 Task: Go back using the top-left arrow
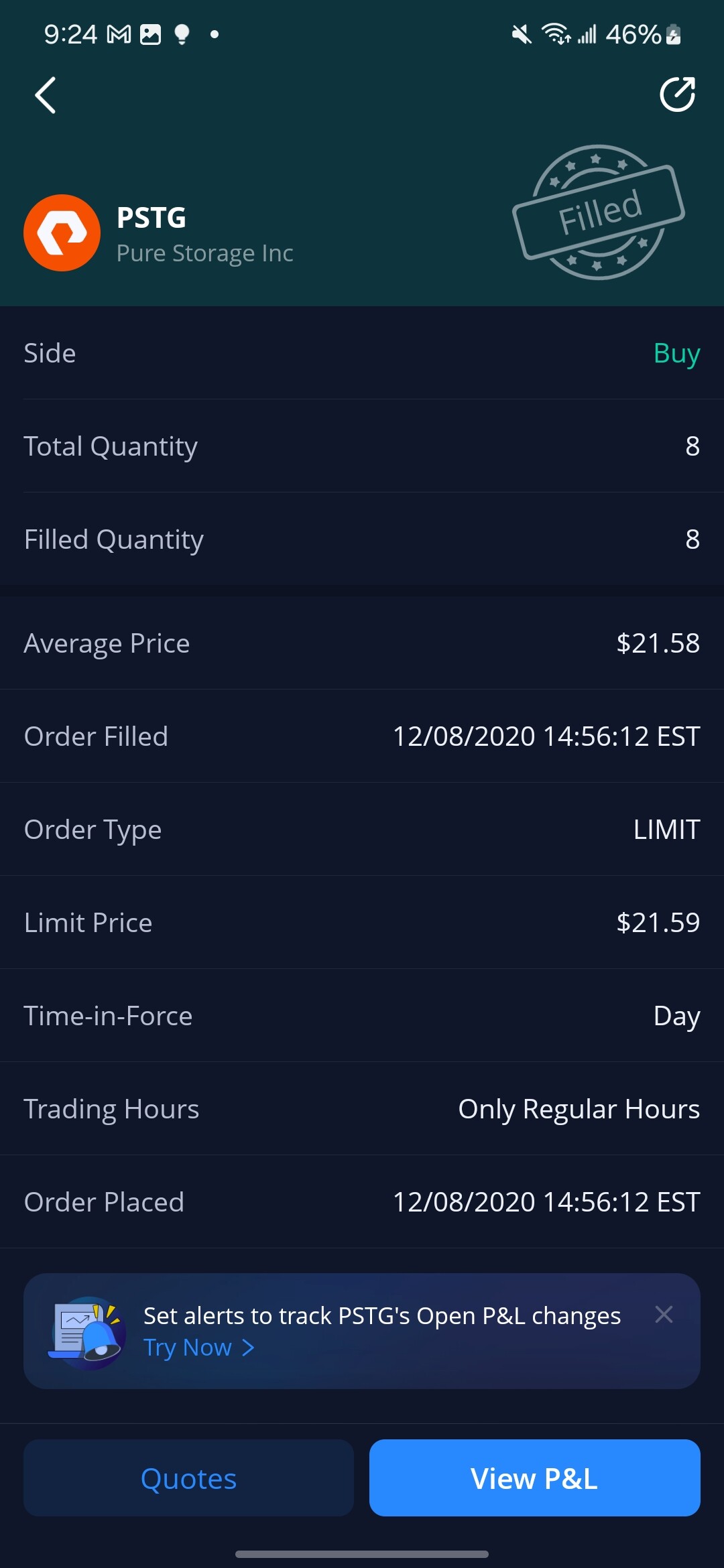(x=46, y=95)
